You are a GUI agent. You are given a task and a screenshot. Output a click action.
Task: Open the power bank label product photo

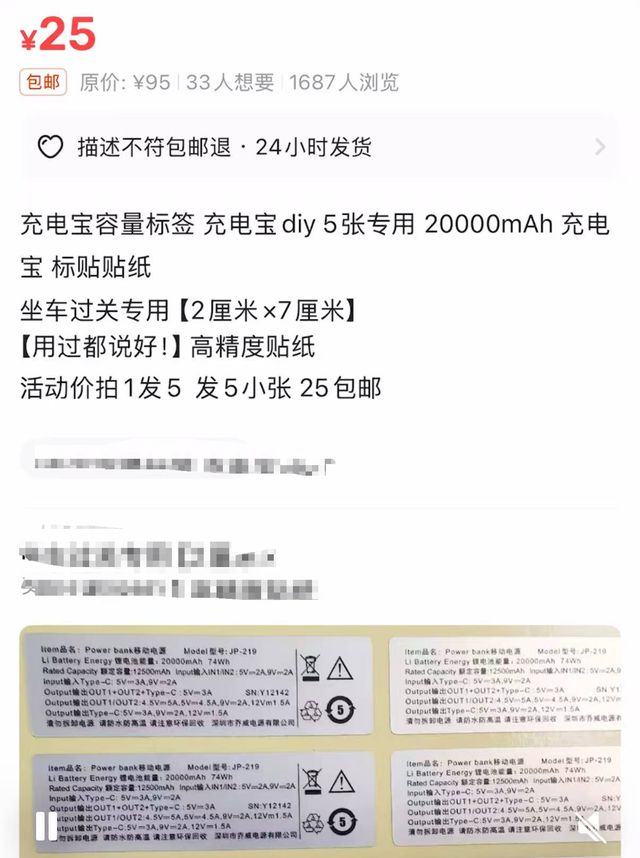coord(320,730)
